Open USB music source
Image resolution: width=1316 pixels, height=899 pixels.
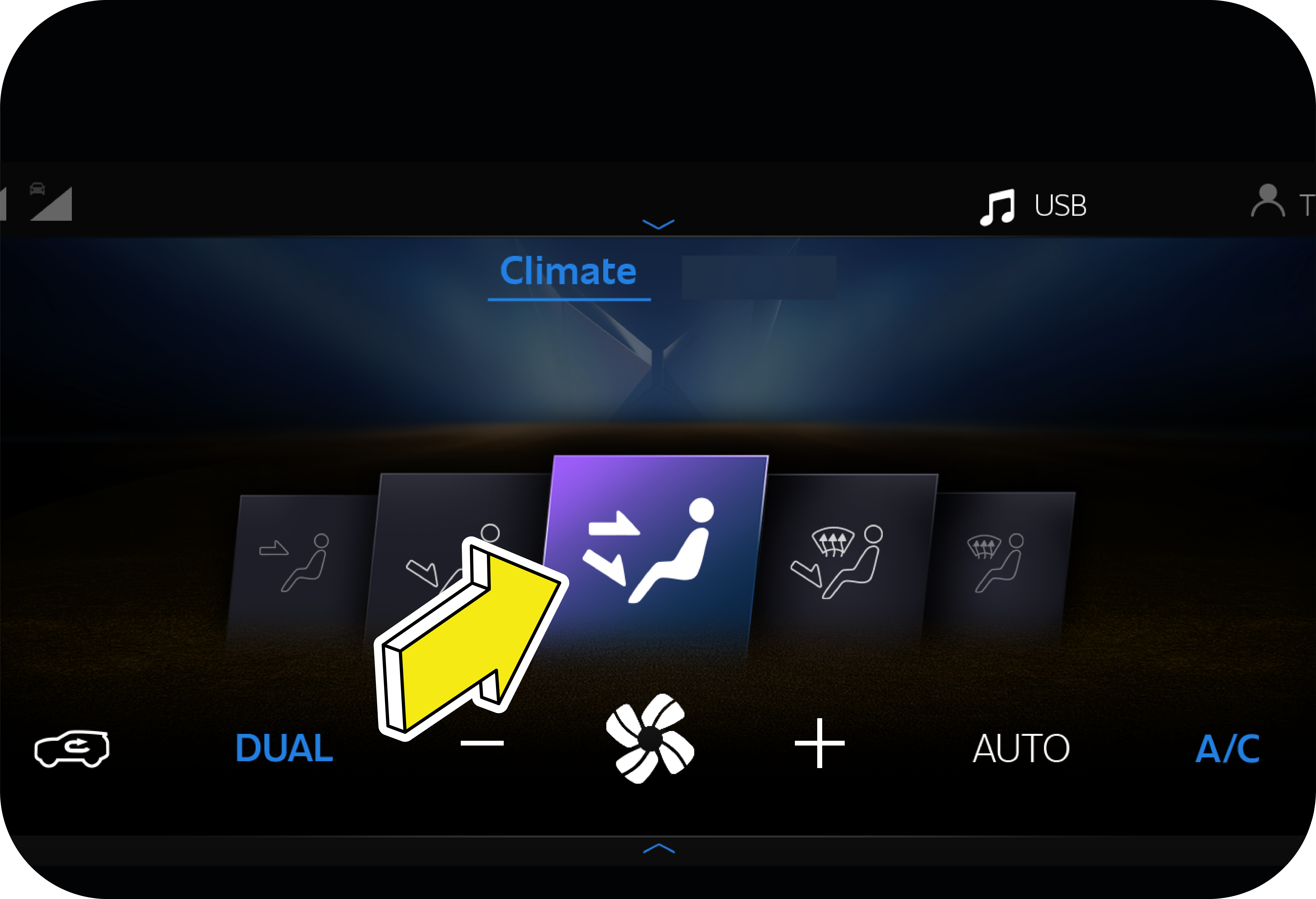(1034, 206)
